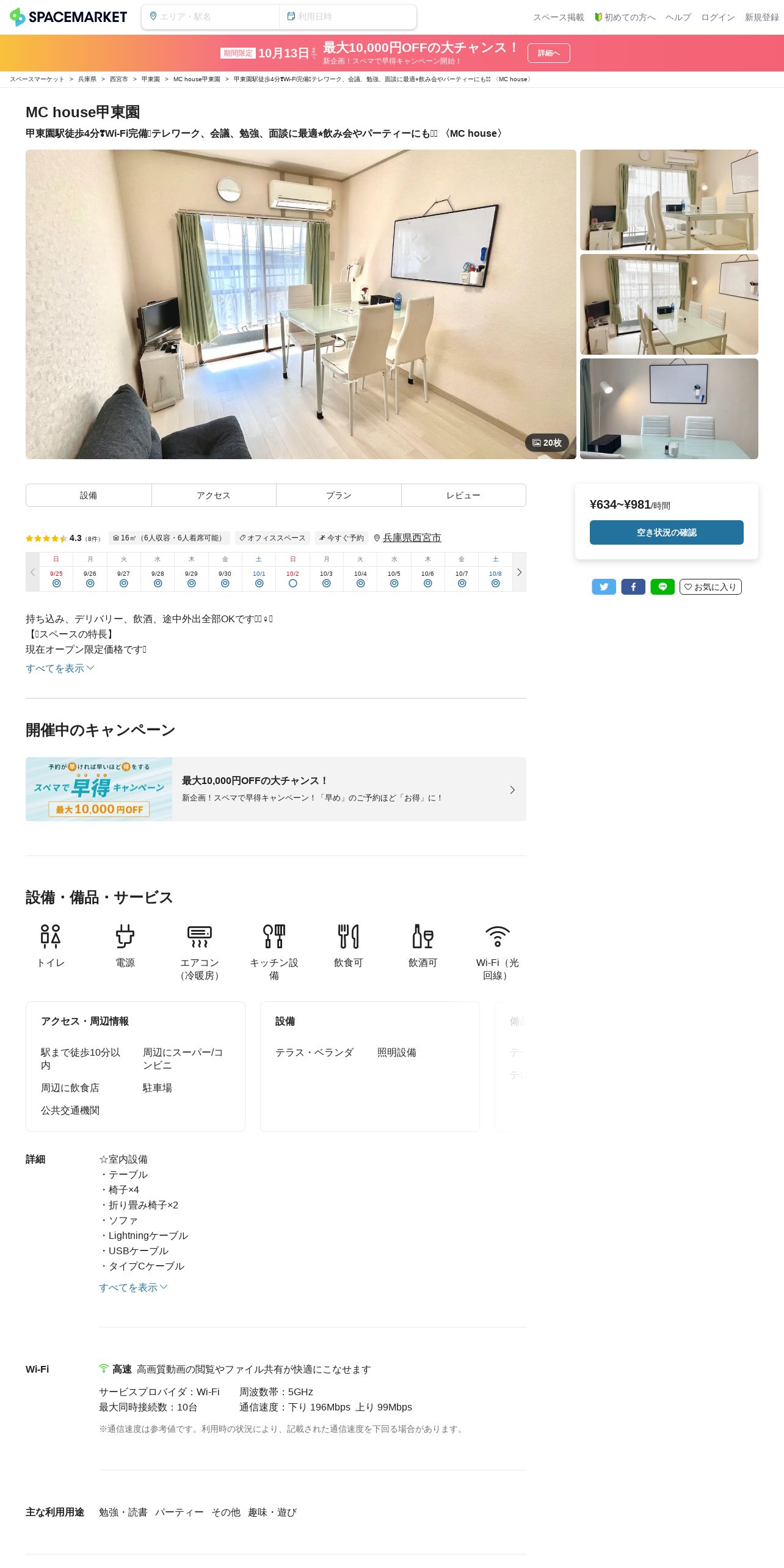Tap 空き状況の確認 button
Screen dimensions: 784x1568
tap(667, 532)
